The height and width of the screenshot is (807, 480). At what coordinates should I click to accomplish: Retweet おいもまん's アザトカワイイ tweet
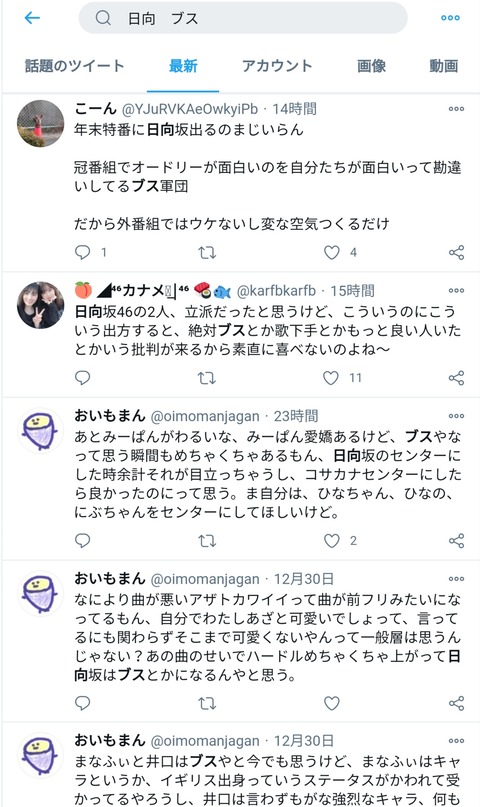point(207,704)
